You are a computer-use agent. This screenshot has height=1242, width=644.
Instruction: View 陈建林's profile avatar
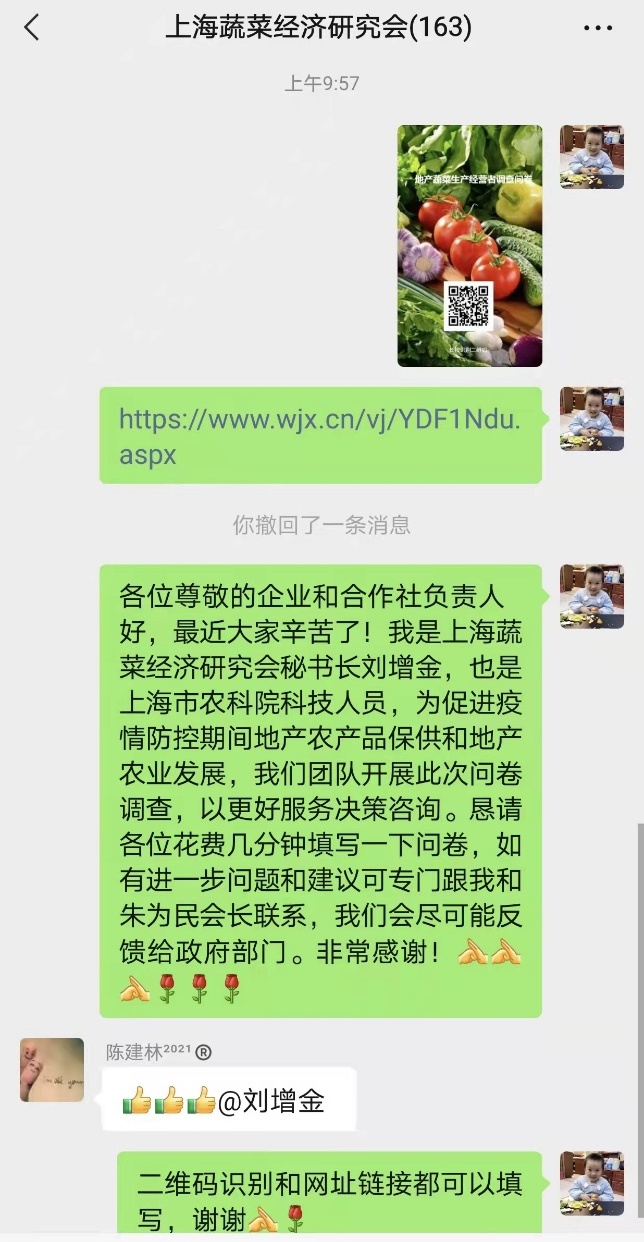click(x=52, y=1070)
